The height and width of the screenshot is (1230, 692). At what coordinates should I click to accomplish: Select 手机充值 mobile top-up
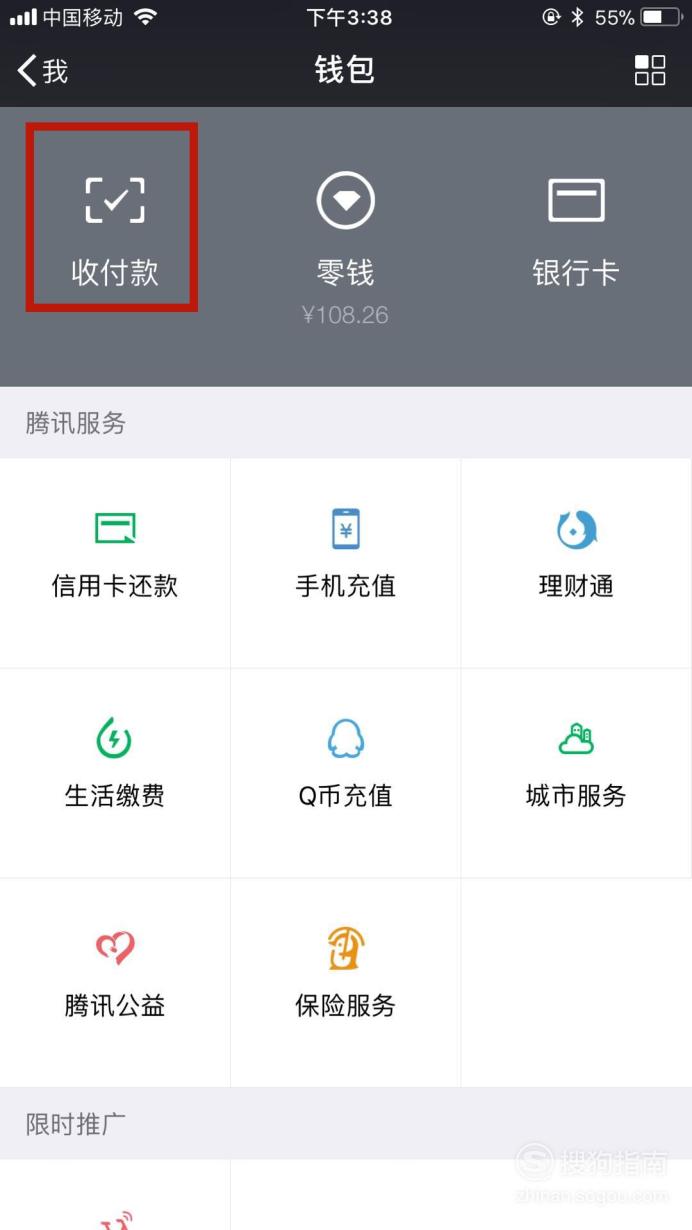click(345, 563)
